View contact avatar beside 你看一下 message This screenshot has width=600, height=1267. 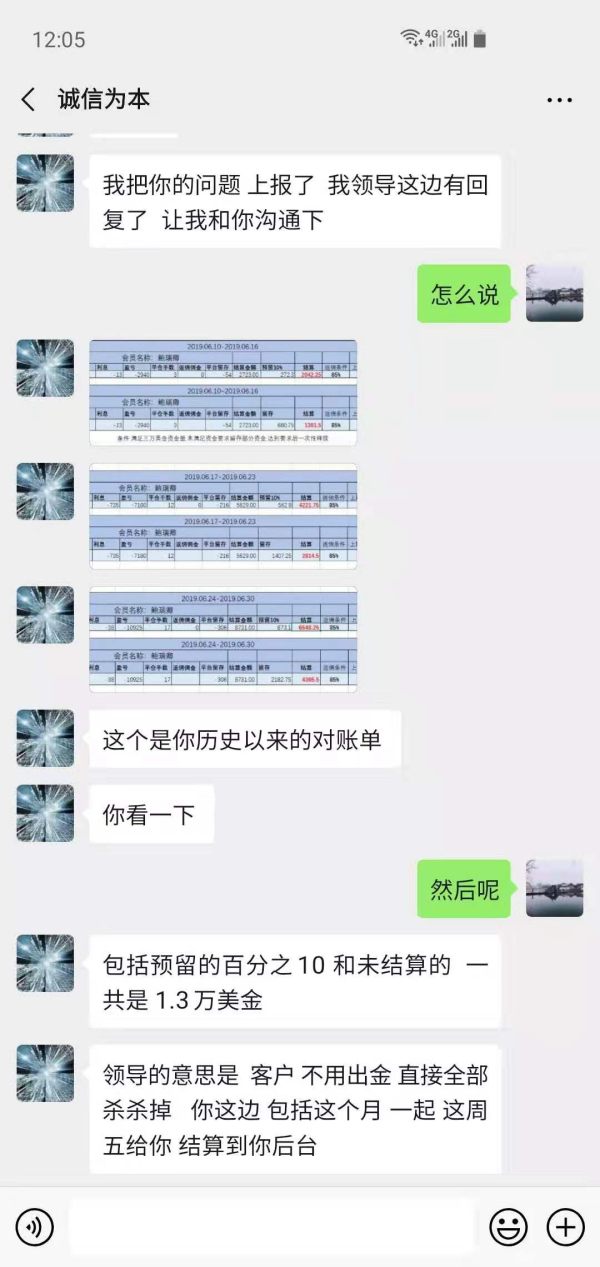(45, 812)
